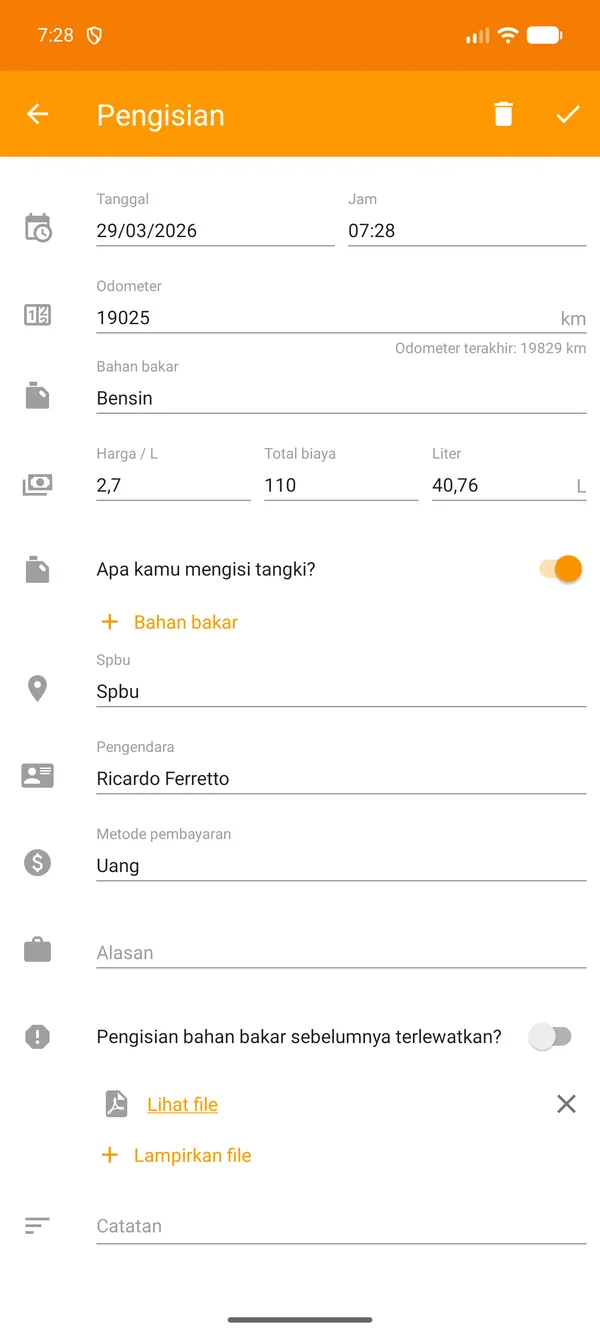Select Metode pembayaran payment method
Viewport: 600px width, 1336px height.
coord(340,865)
